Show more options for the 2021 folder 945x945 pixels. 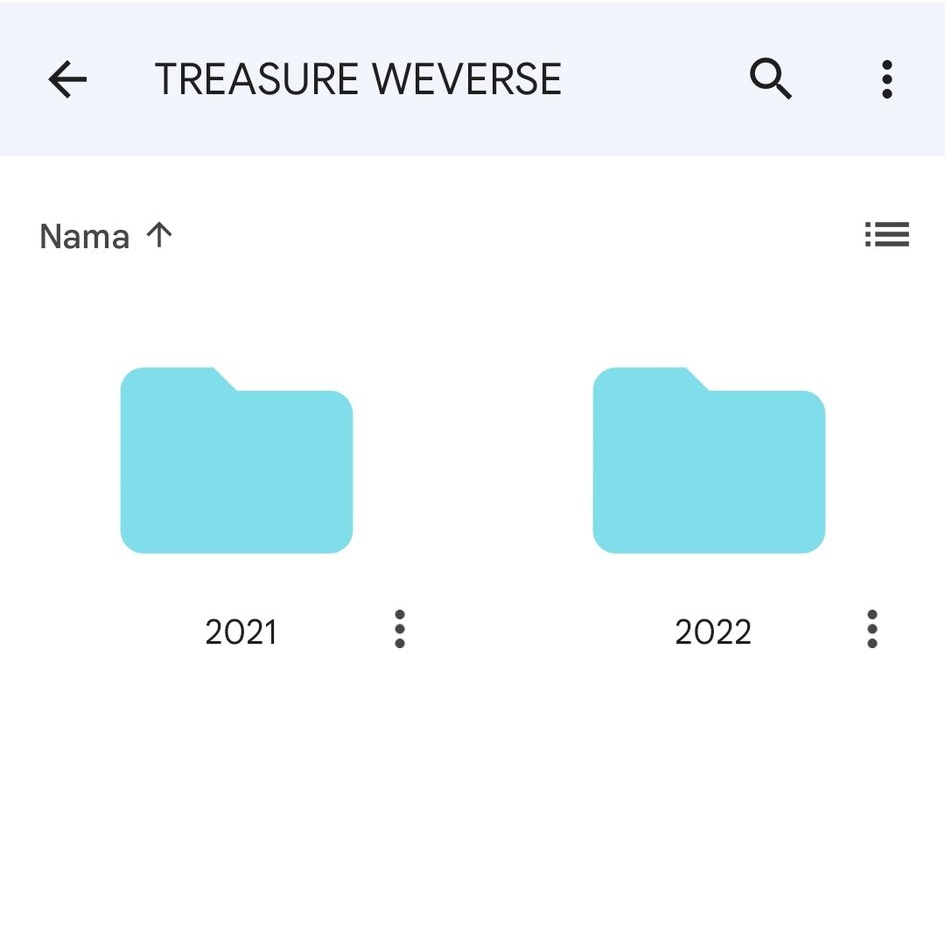coord(400,629)
